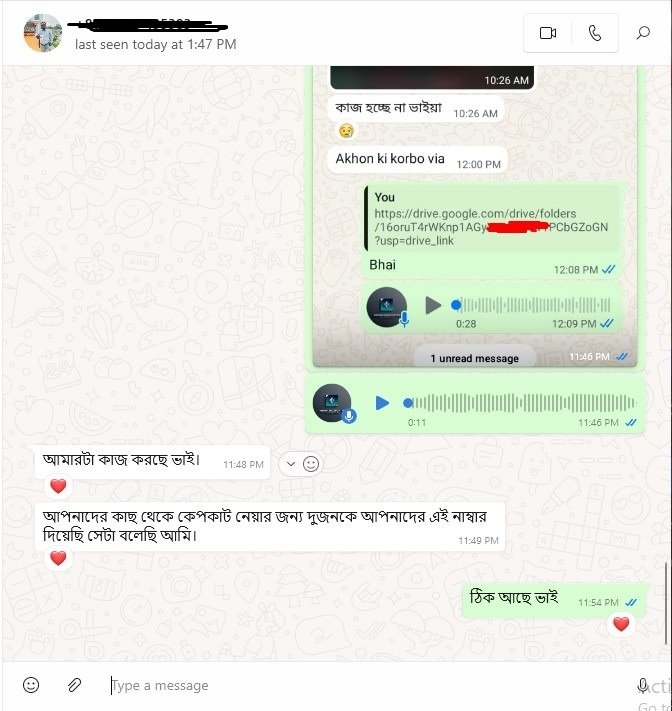The height and width of the screenshot is (711, 672).
Task: Open message options chevron beside the 11:48 PM message
Action: (290, 463)
